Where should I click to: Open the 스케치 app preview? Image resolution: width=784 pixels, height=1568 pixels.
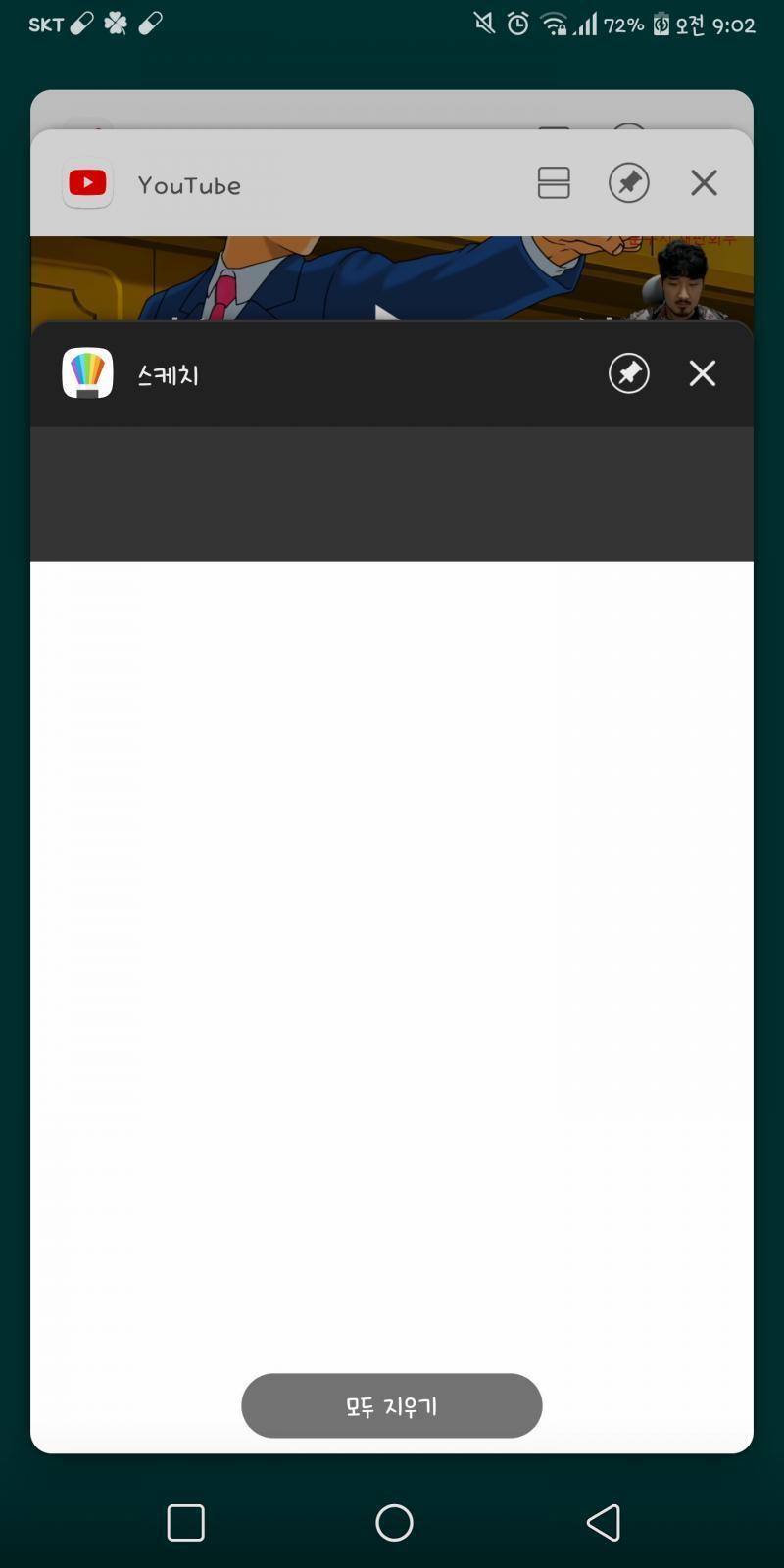pyautogui.click(x=392, y=941)
